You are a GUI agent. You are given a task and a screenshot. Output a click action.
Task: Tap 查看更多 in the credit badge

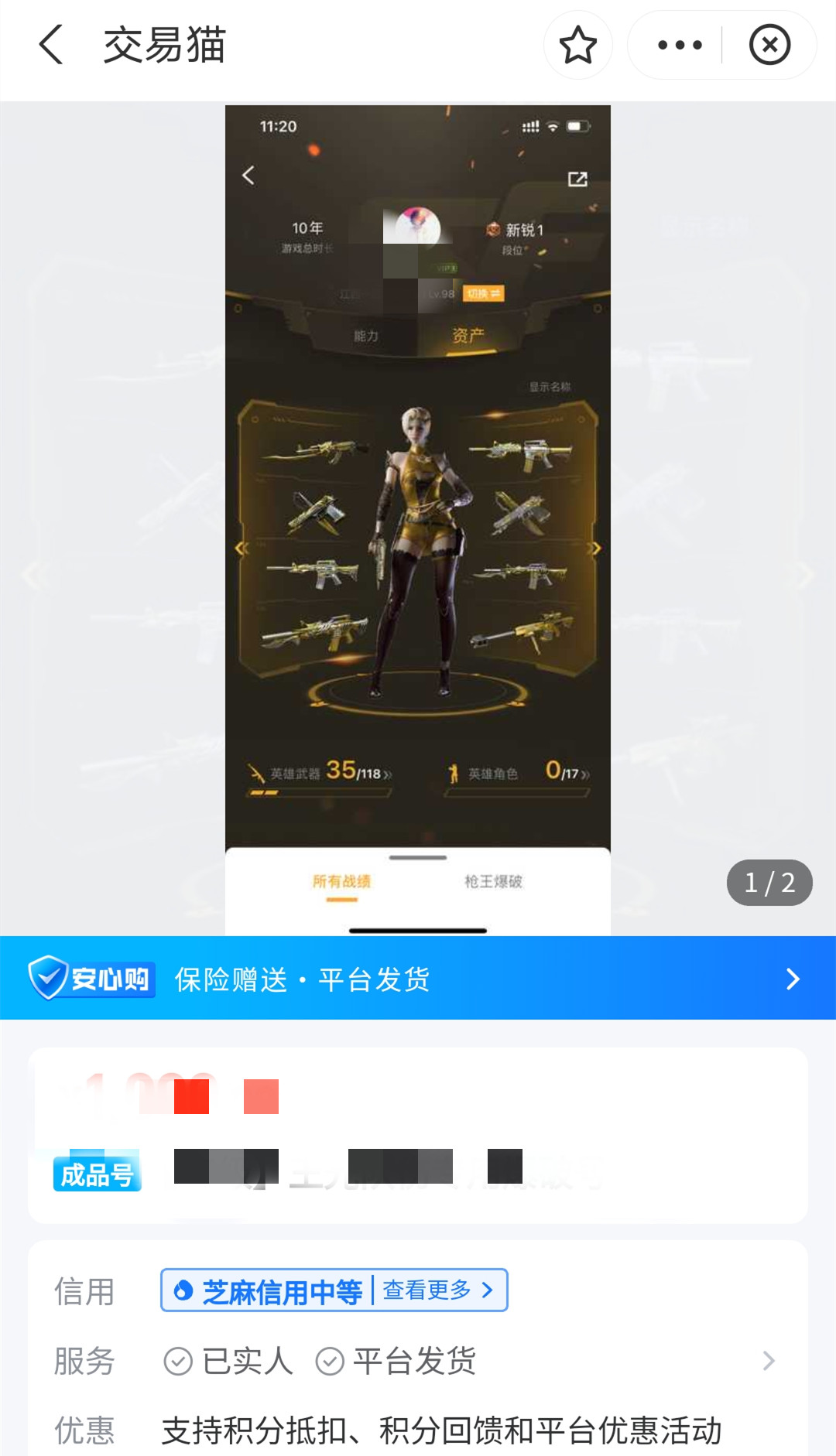click(438, 1290)
